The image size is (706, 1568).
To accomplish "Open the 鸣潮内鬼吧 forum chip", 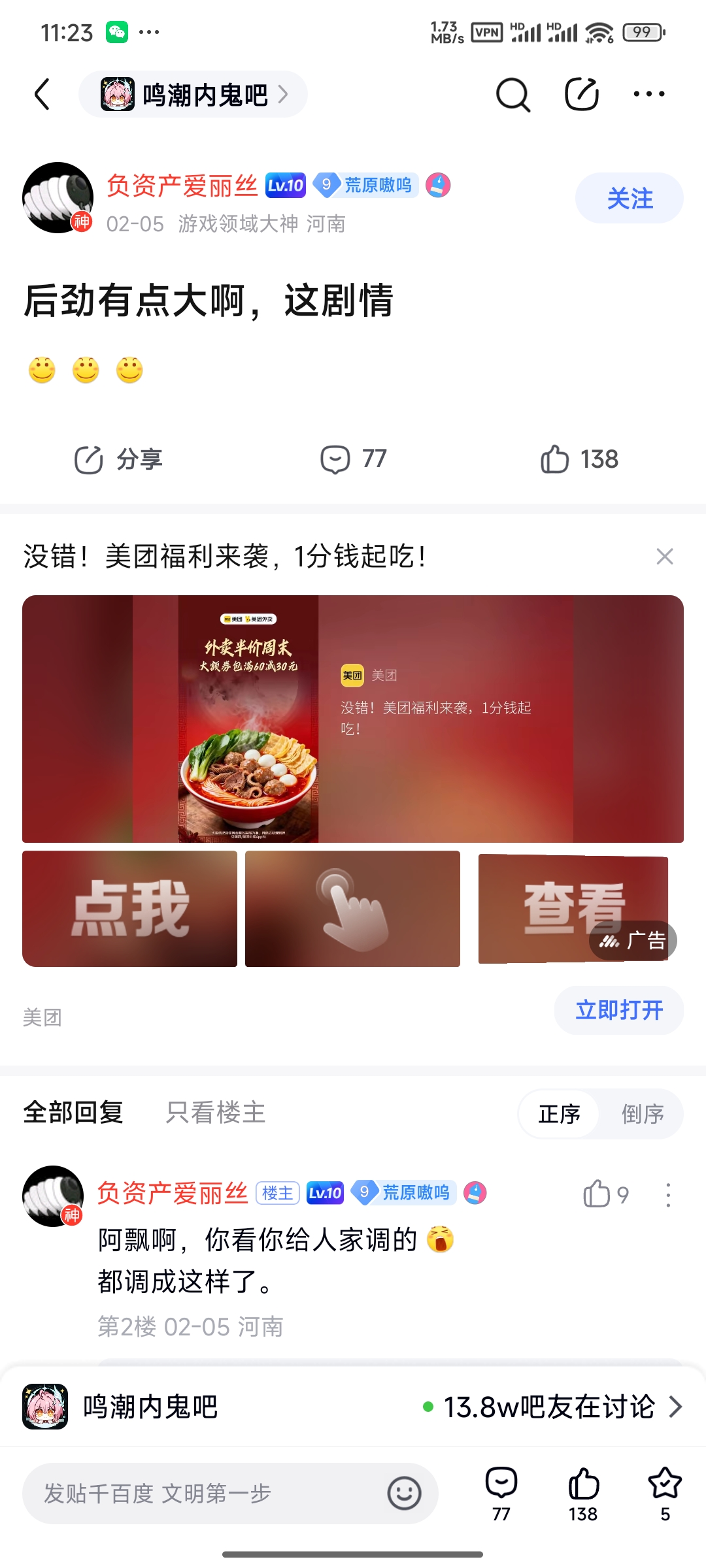I will (x=193, y=95).
